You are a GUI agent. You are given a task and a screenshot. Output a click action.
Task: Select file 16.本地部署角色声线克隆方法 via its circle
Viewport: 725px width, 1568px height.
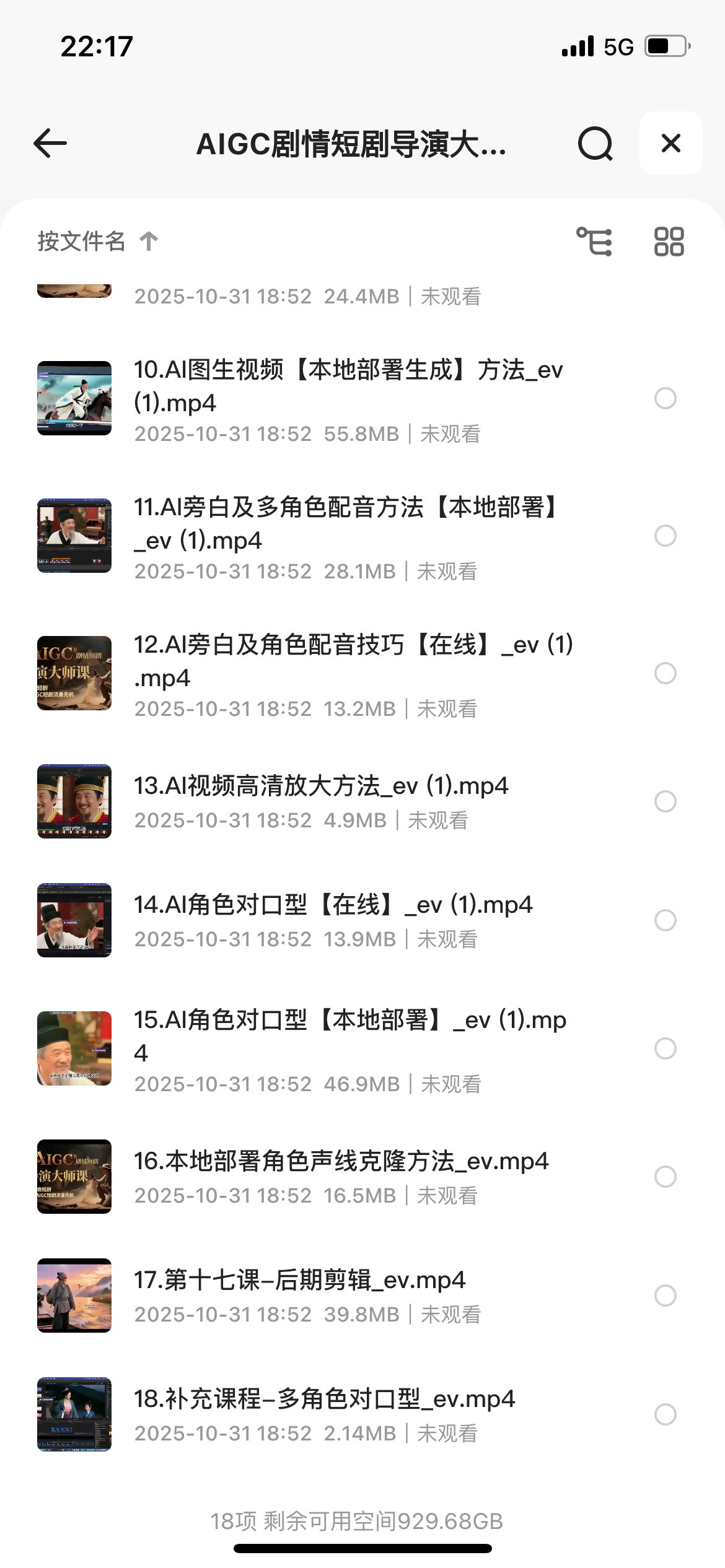(665, 1177)
